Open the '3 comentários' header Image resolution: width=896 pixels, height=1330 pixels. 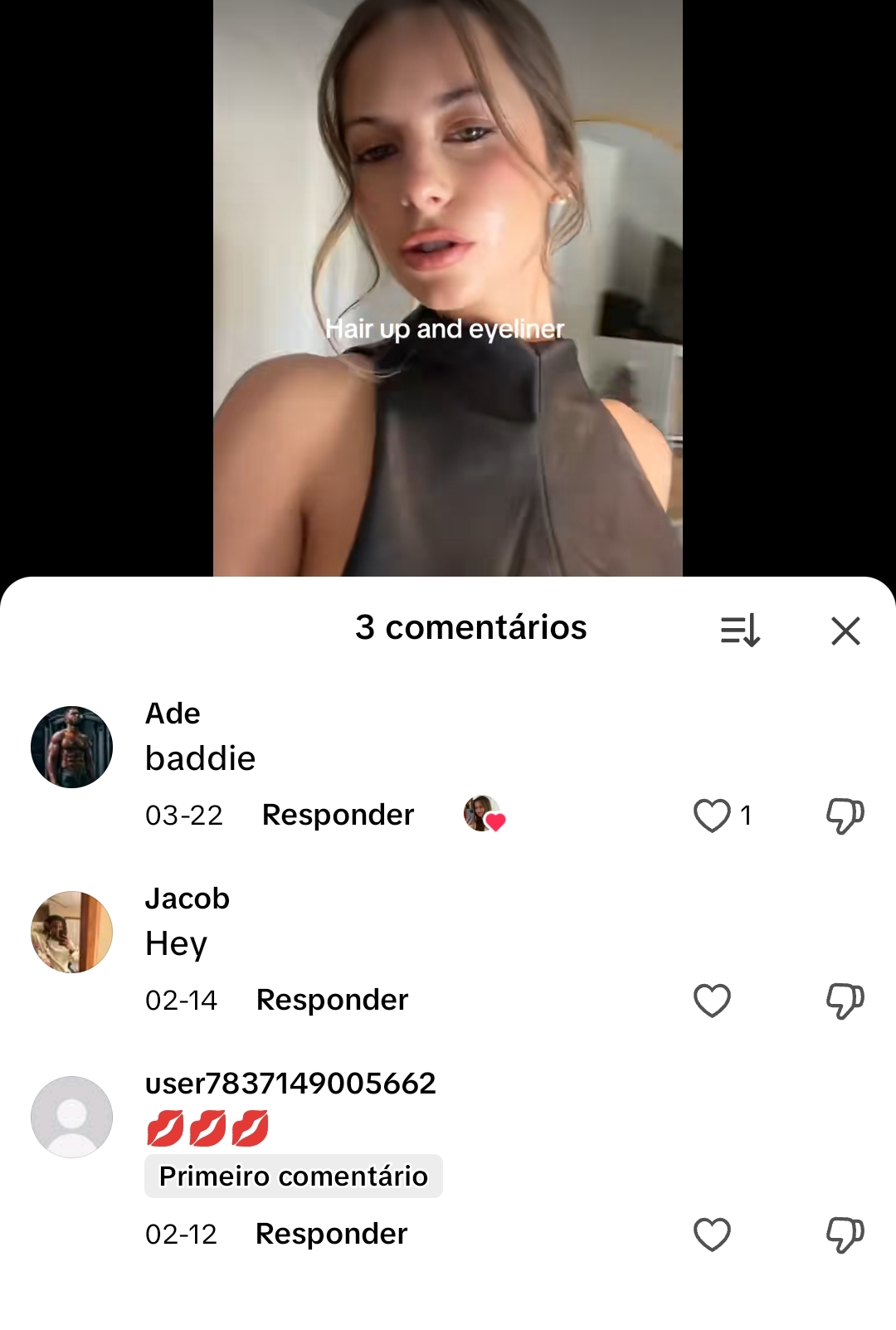click(470, 628)
